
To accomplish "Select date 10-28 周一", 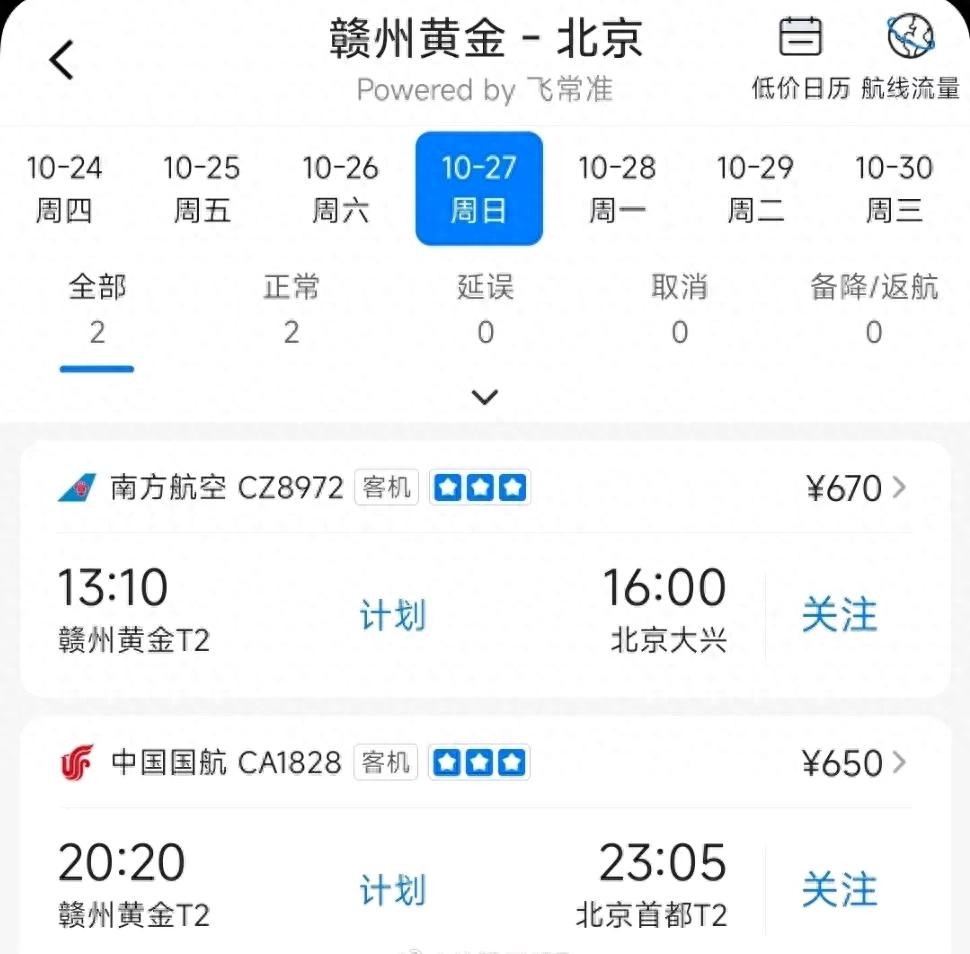I will click(x=617, y=188).
